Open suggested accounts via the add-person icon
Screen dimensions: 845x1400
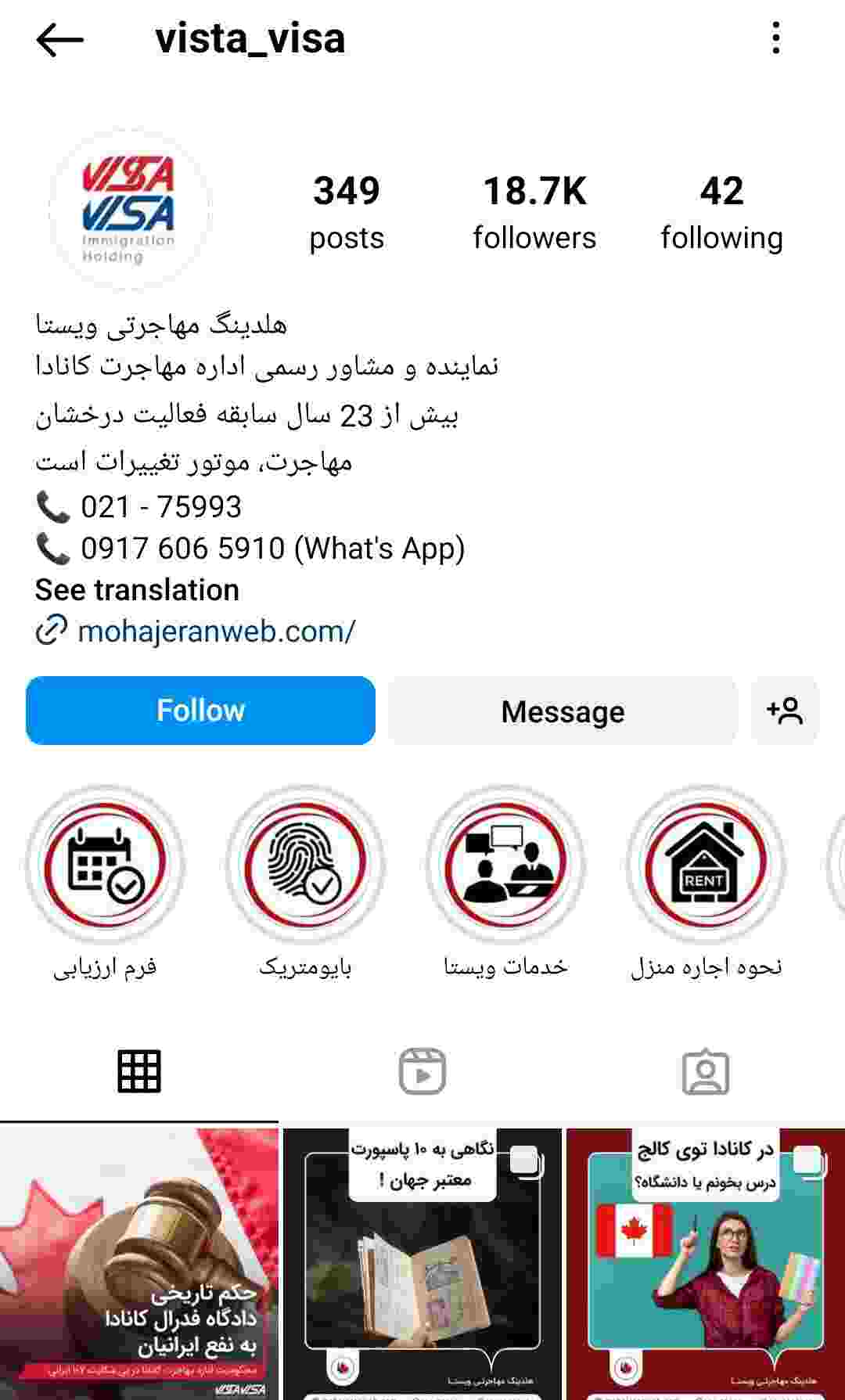(785, 711)
